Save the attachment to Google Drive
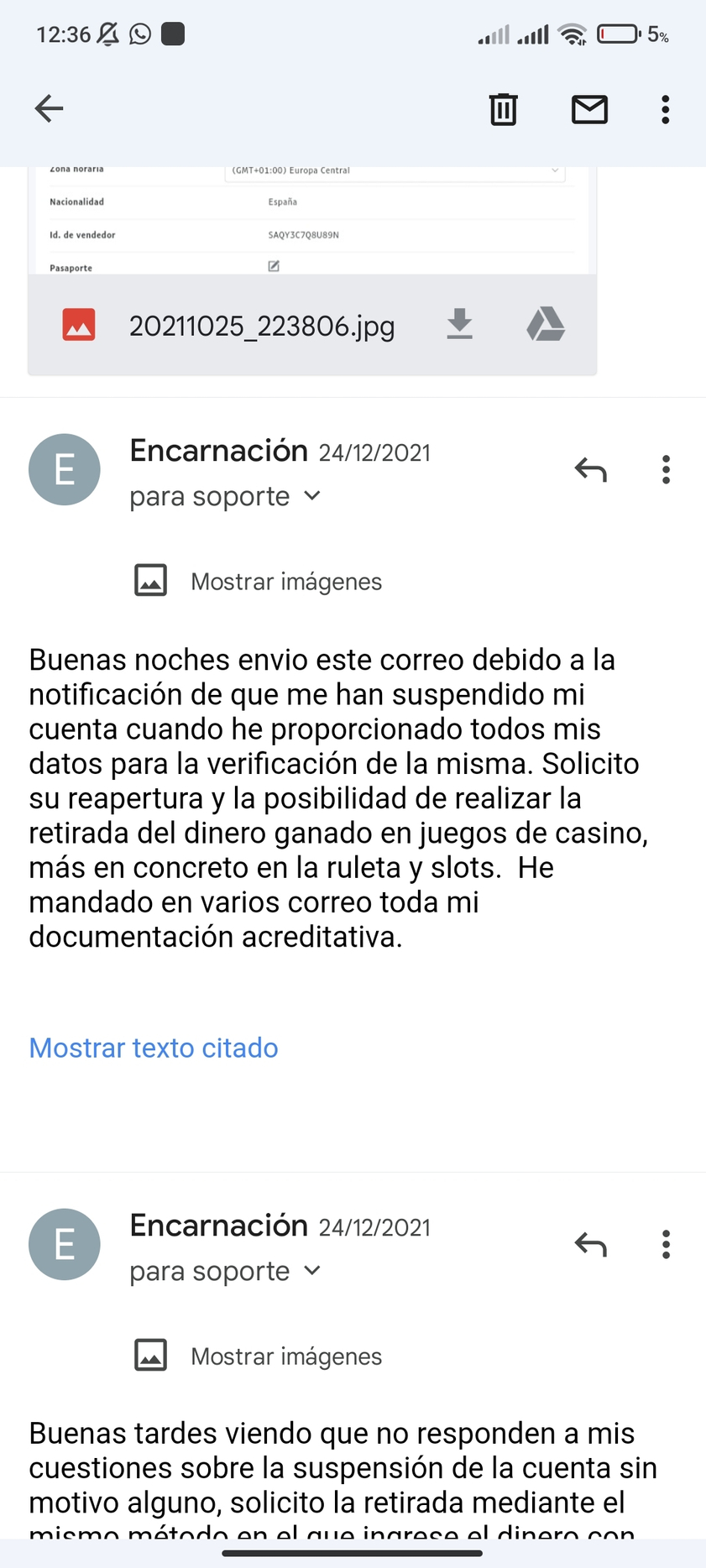Screen dimensions: 706x1568 [x=546, y=325]
